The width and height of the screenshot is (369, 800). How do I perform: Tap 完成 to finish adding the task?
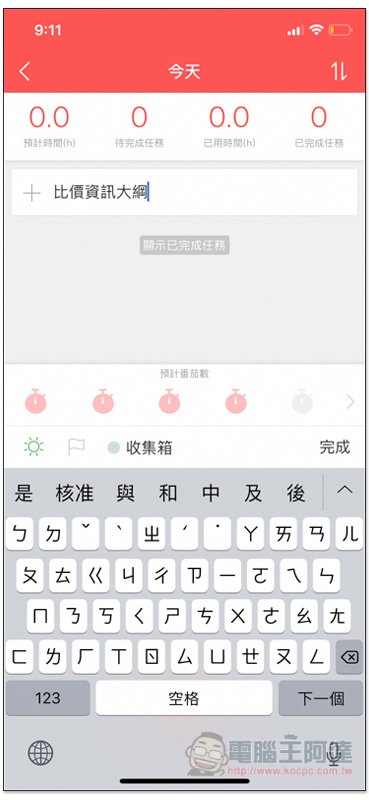[x=335, y=447]
